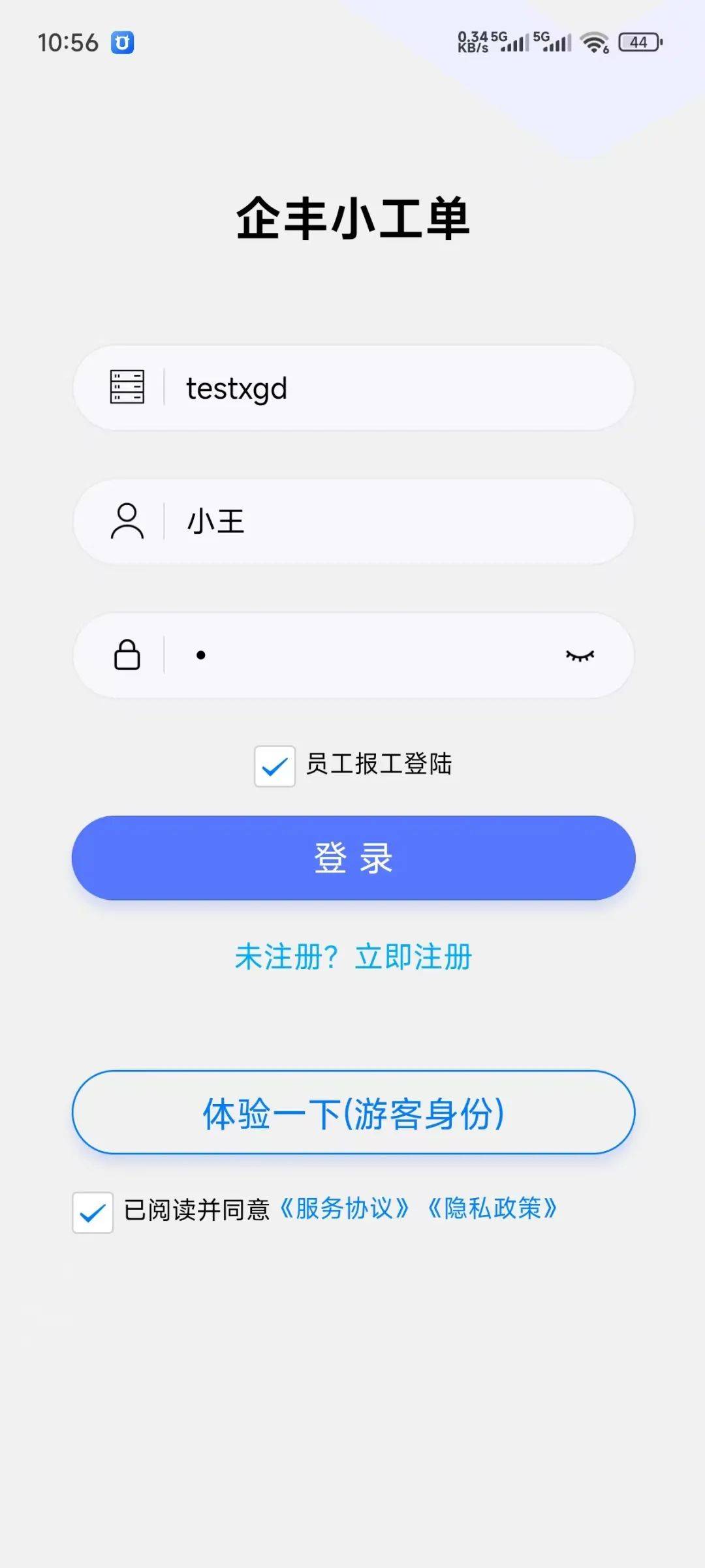The width and height of the screenshot is (705, 1568).
Task: Click the padlock icon in password field
Action: [x=128, y=655]
